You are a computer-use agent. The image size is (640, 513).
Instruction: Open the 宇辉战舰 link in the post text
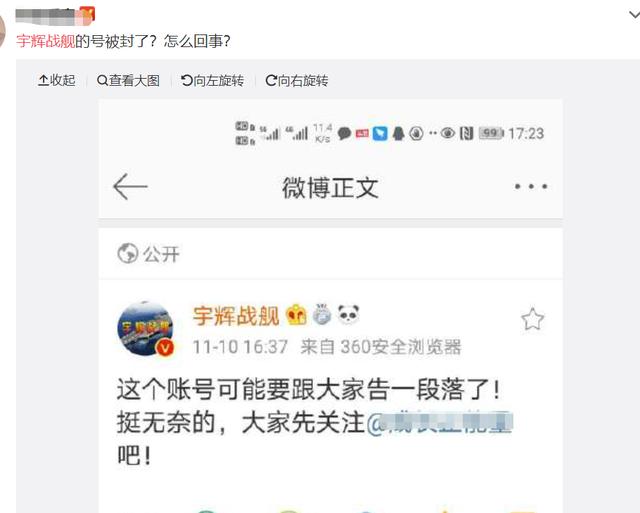click(44, 43)
